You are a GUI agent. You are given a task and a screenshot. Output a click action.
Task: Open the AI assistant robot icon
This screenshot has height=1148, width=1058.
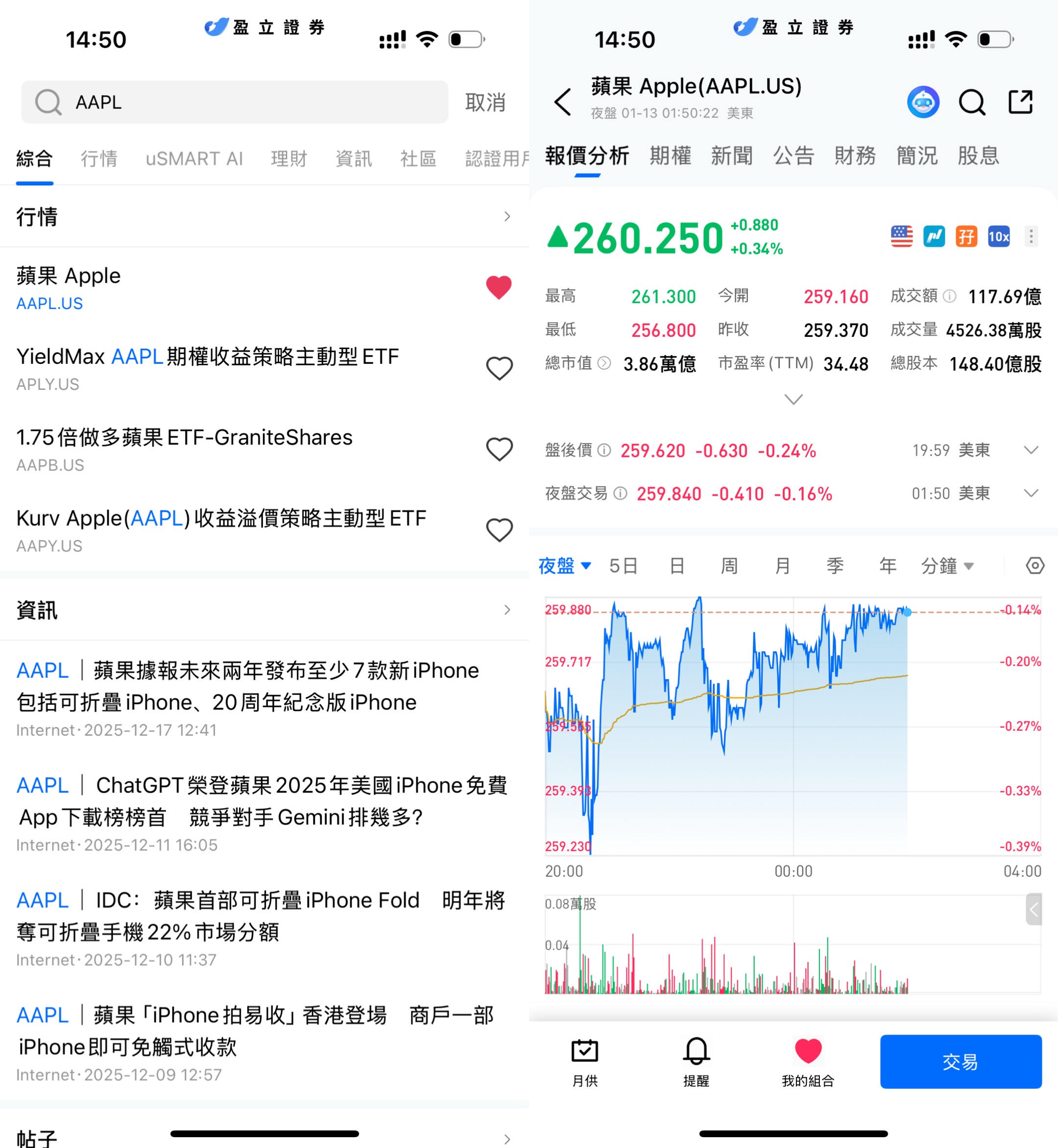coord(923,102)
